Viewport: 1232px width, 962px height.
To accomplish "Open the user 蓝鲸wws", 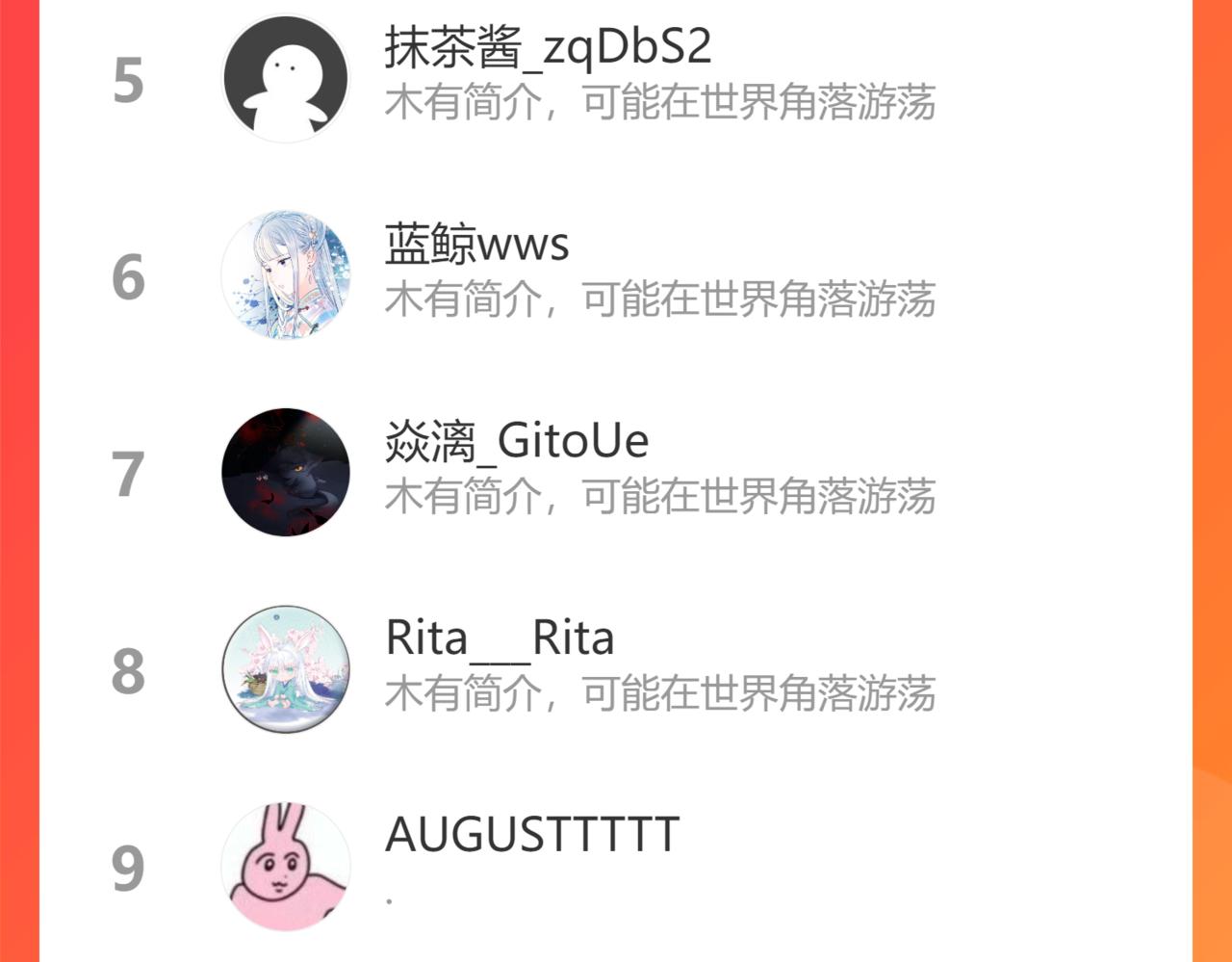I will (476, 245).
